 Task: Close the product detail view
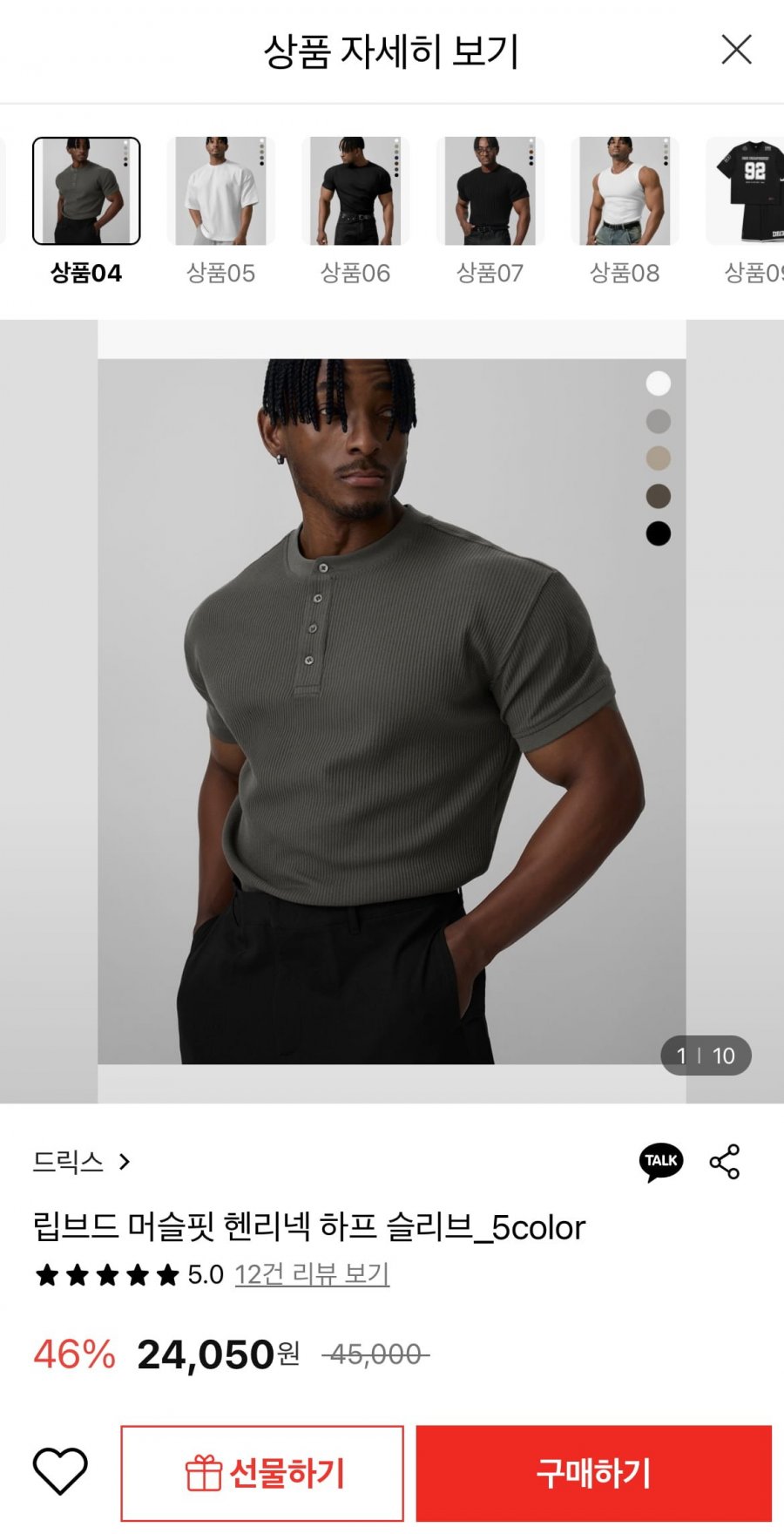click(736, 50)
